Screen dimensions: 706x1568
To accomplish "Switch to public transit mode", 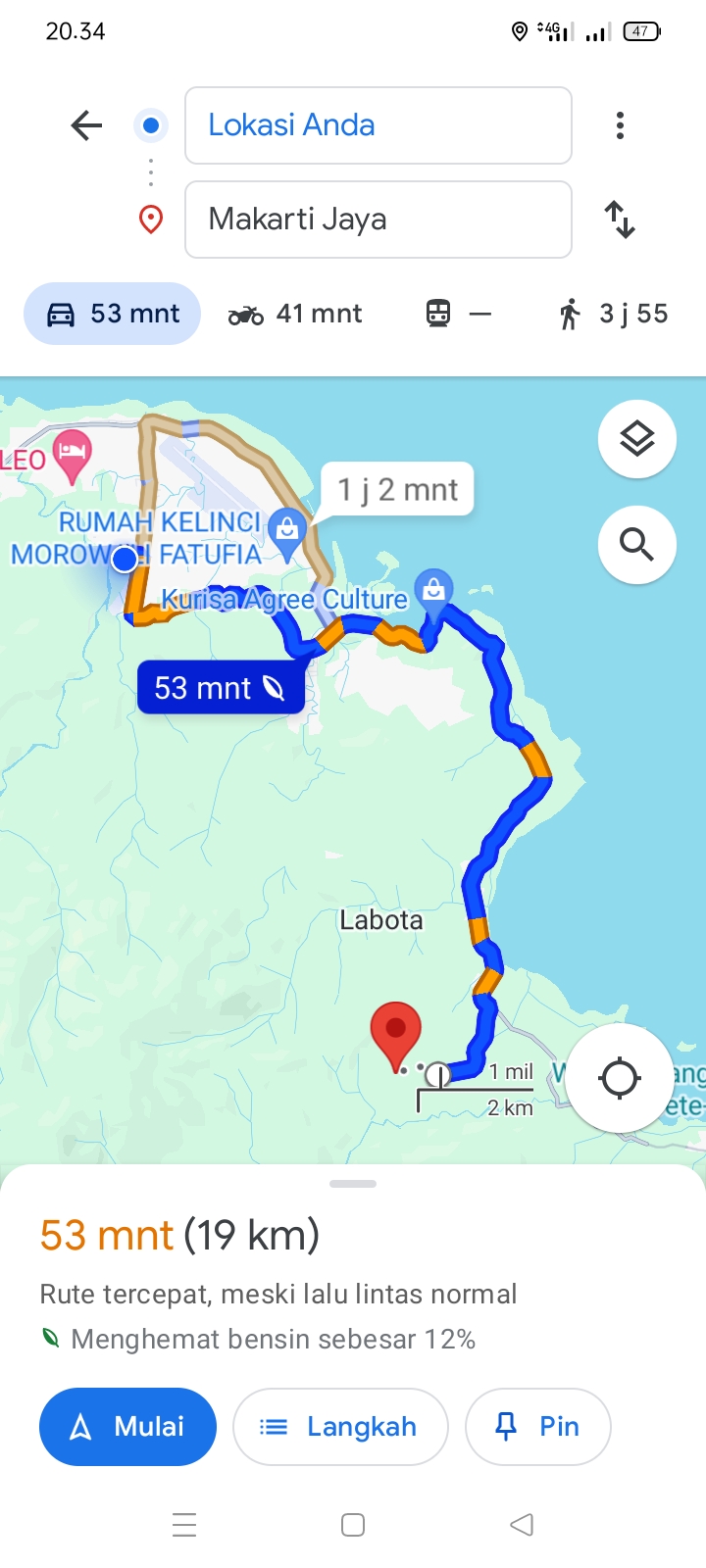I will pos(458,314).
